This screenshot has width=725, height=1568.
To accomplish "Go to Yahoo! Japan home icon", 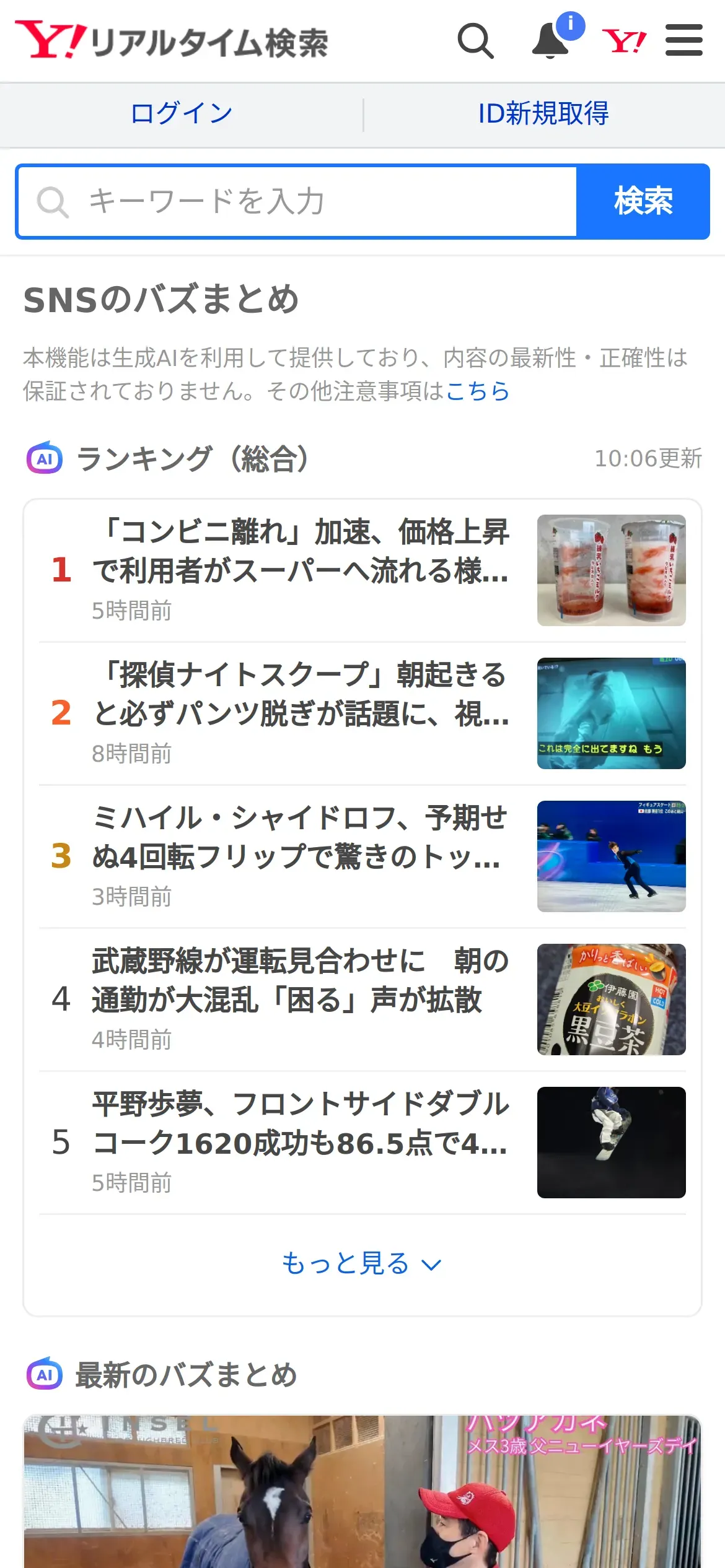I will (x=624, y=41).
